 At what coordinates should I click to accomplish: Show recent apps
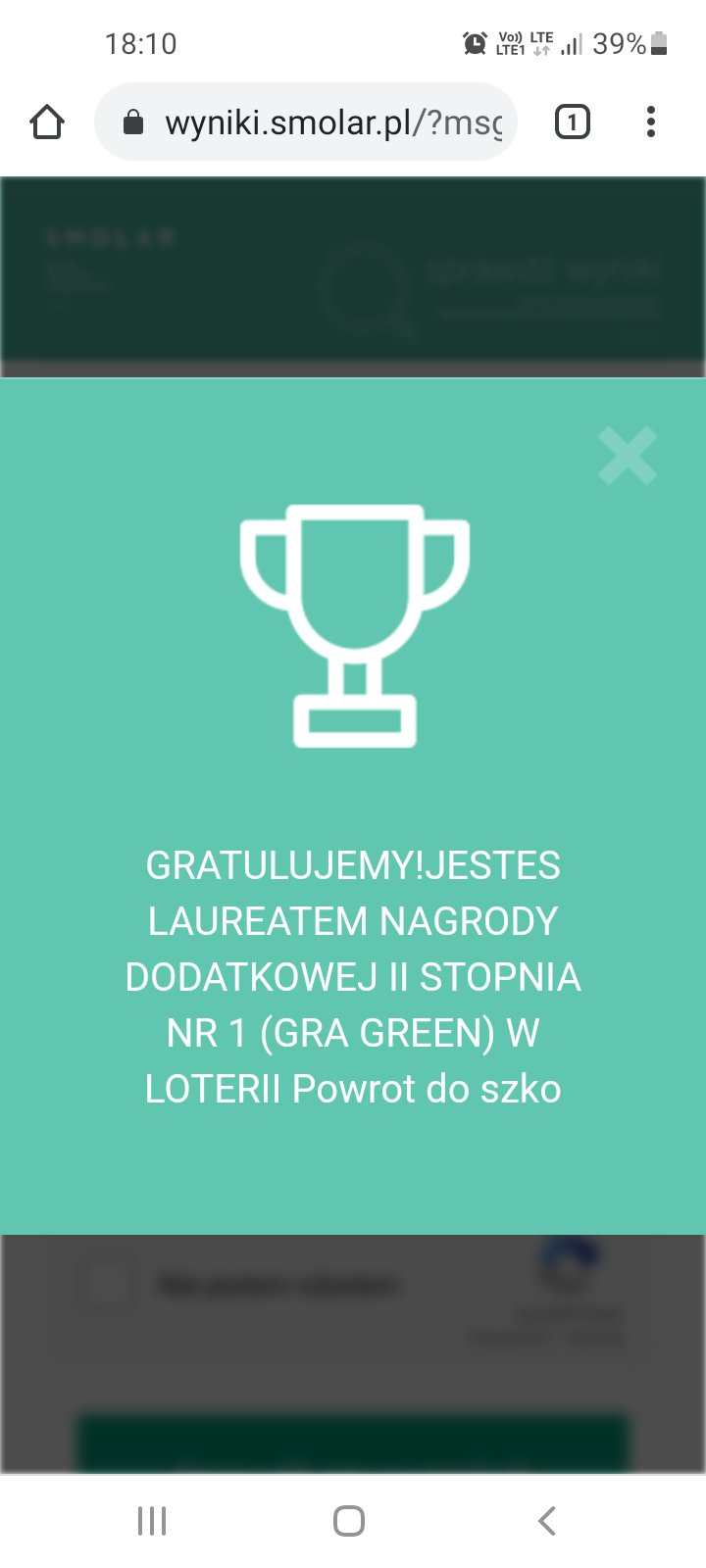coord(152,1521)
